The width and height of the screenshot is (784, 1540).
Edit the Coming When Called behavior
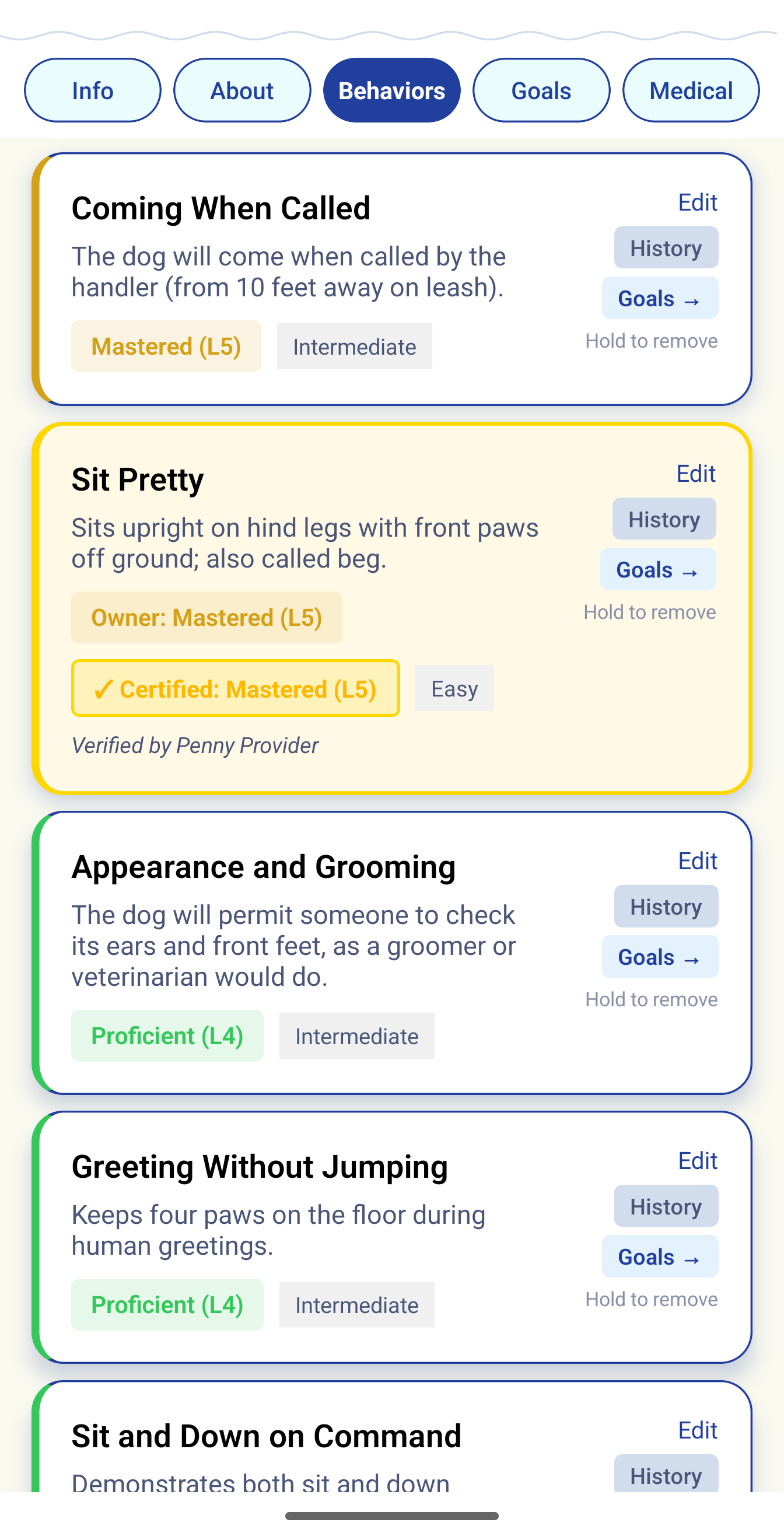pos(697,202)
